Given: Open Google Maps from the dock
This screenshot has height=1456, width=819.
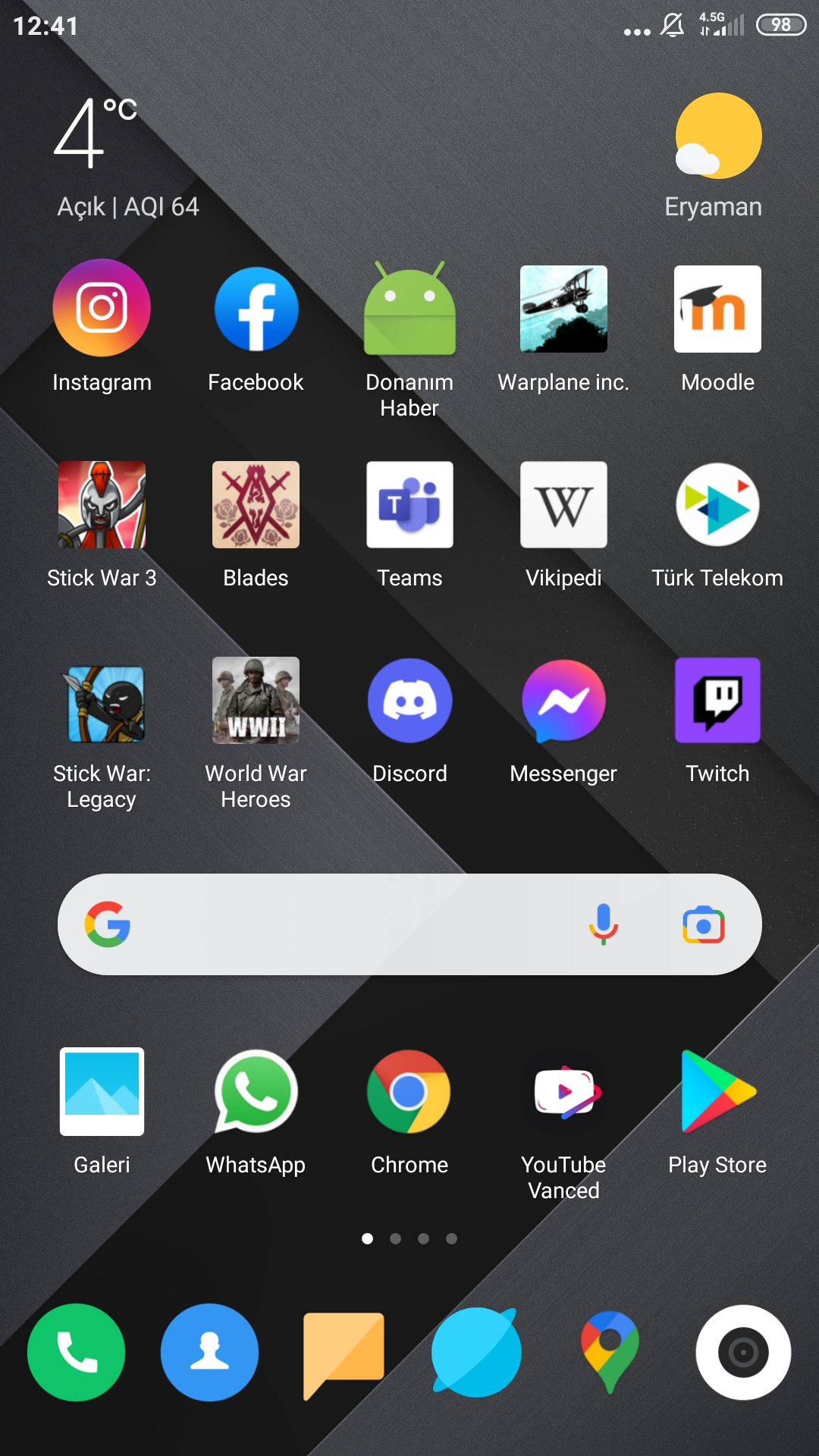Looking at the screenshot, I should coord(610,1352).
